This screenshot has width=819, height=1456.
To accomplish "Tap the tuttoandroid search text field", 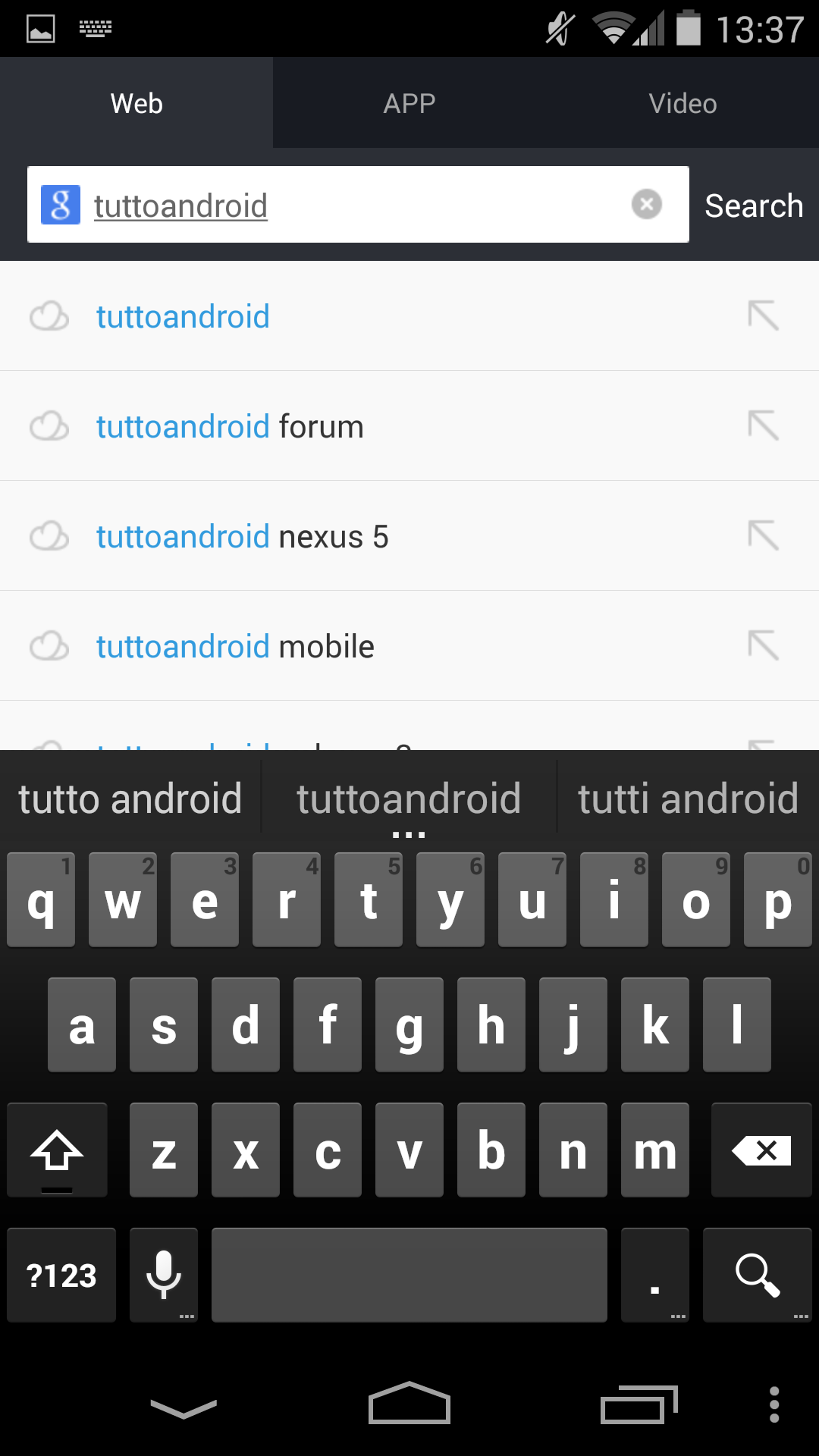I will pos(358,205).
